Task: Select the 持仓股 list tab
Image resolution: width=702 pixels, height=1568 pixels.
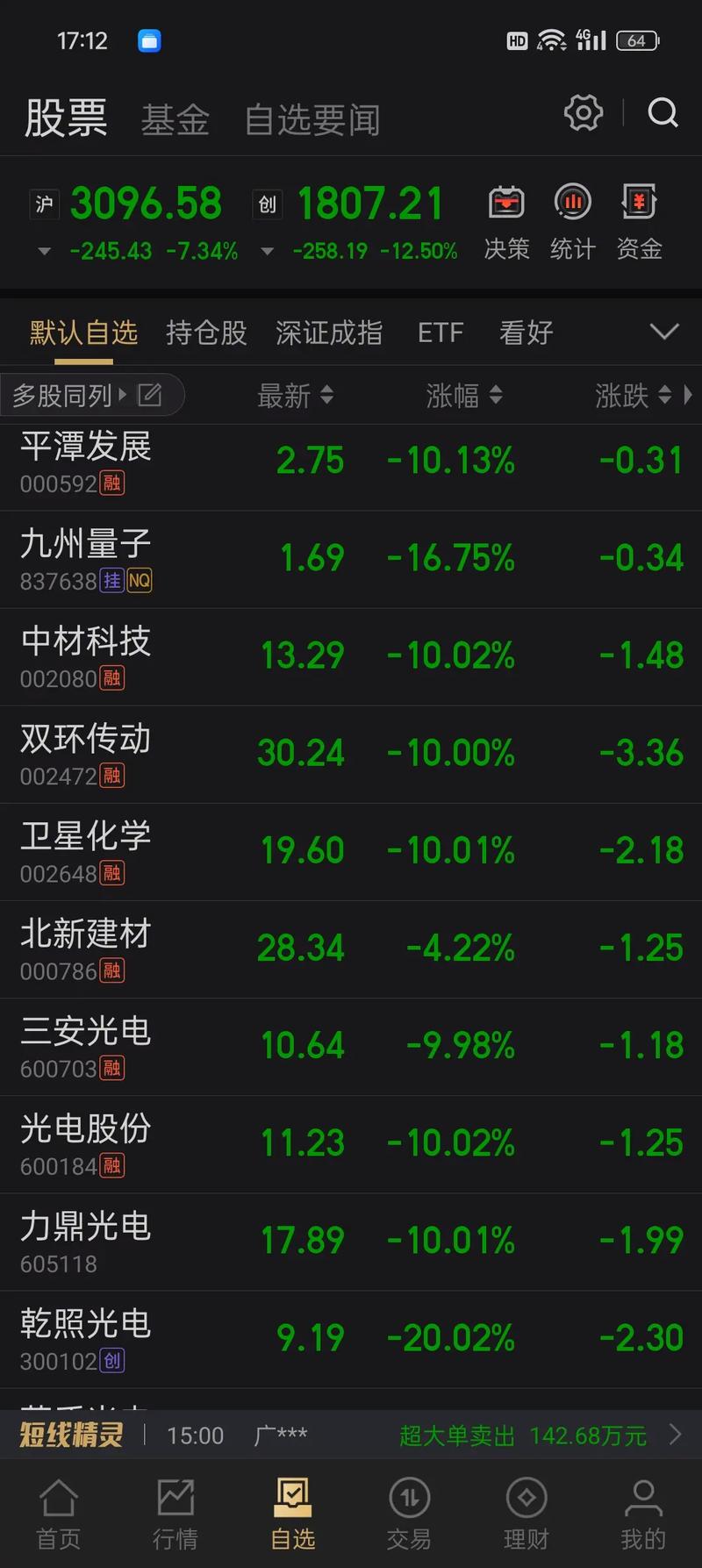Action: [206, 333]
